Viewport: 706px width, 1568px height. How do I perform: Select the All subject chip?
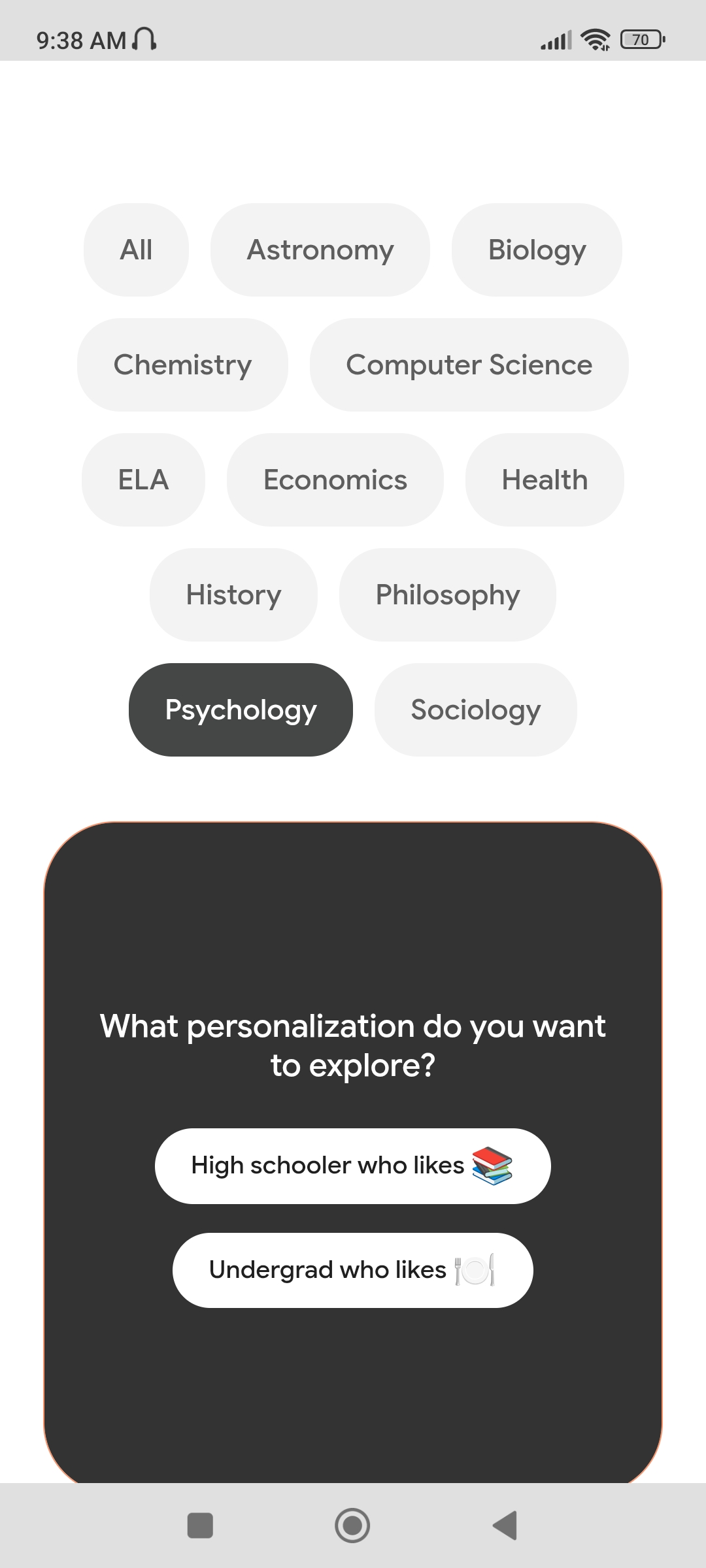pyautogui.click(x=136, y=250)
